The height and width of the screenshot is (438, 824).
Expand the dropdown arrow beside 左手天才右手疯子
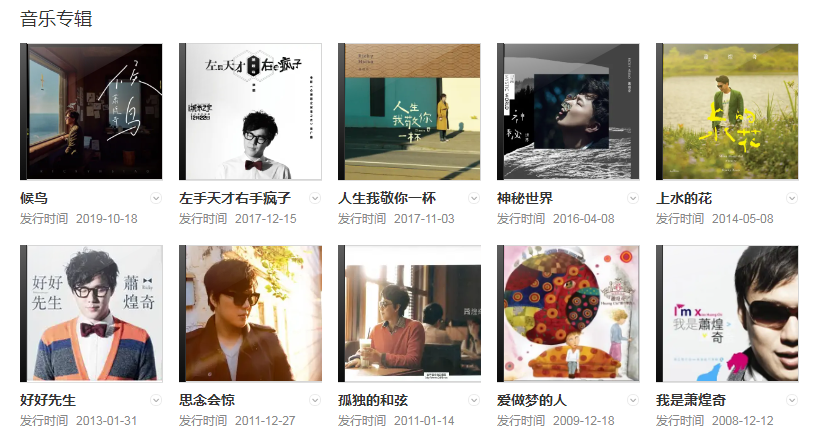(x=315, y=198)
